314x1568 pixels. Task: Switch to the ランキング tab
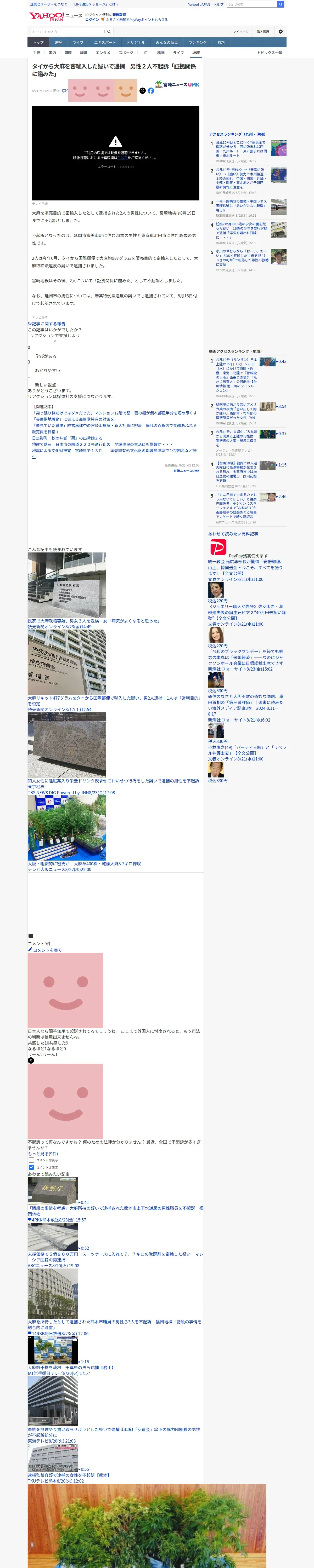(x=197, y=43)
